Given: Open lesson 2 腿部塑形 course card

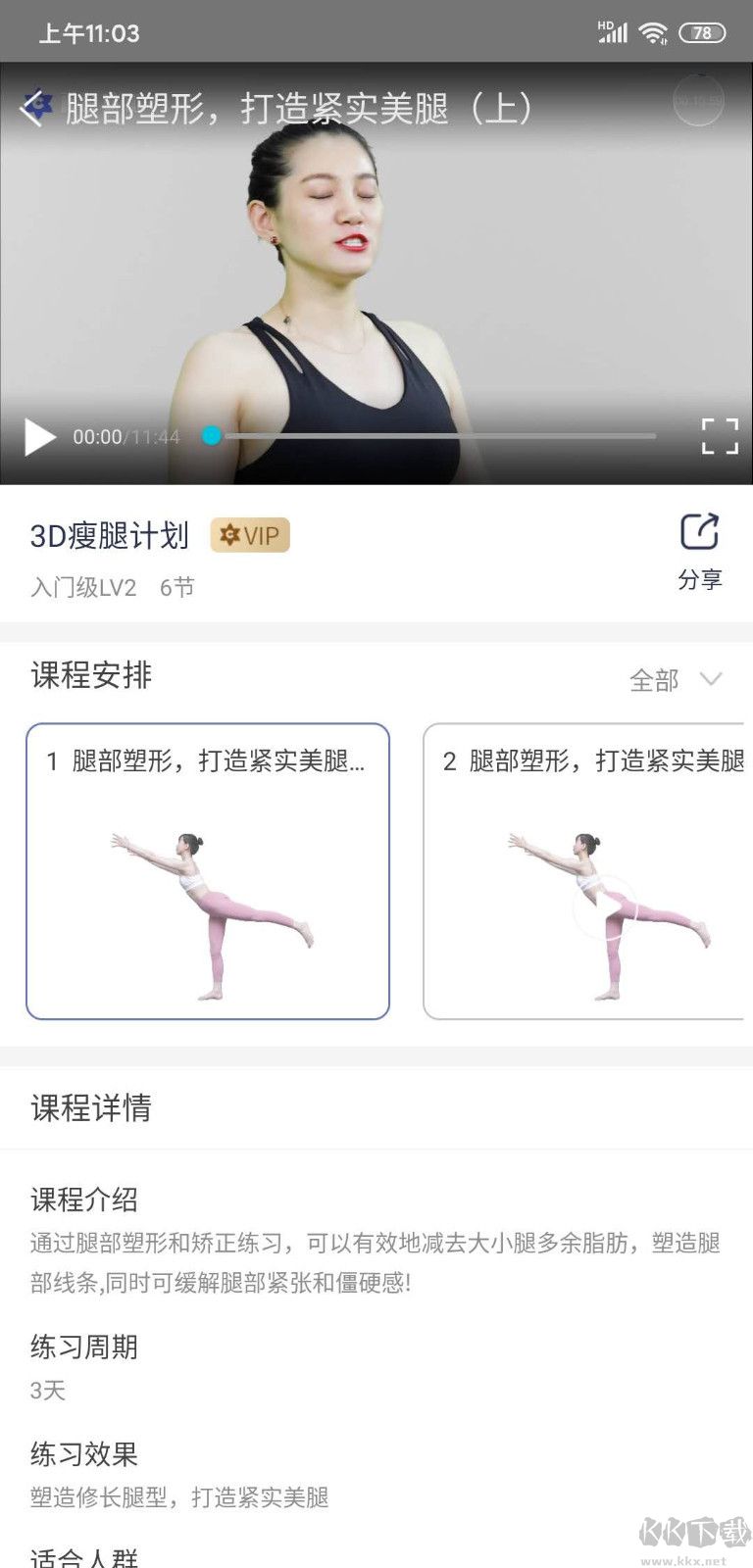Looking at the screenshot, I should point(598,869).
